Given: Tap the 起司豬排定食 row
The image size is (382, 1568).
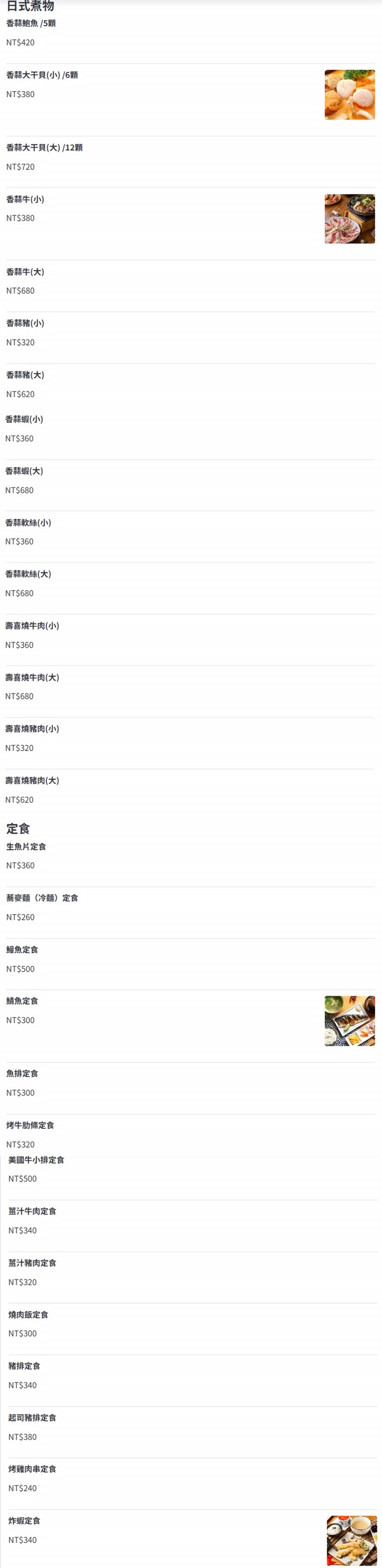Looking at the screenshot, I should (32, 1417).
